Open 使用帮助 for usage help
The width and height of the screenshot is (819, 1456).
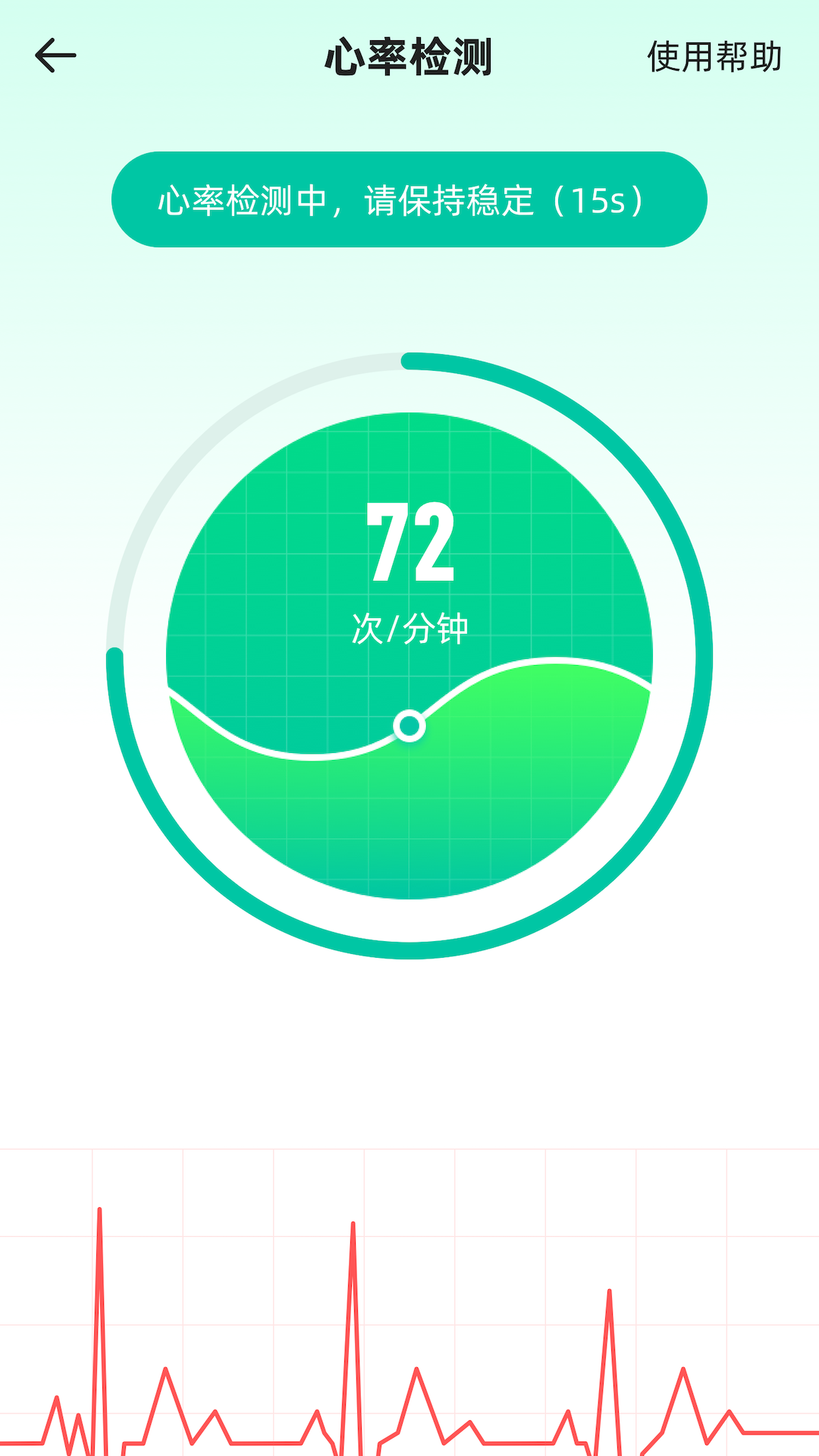(714, 55)
